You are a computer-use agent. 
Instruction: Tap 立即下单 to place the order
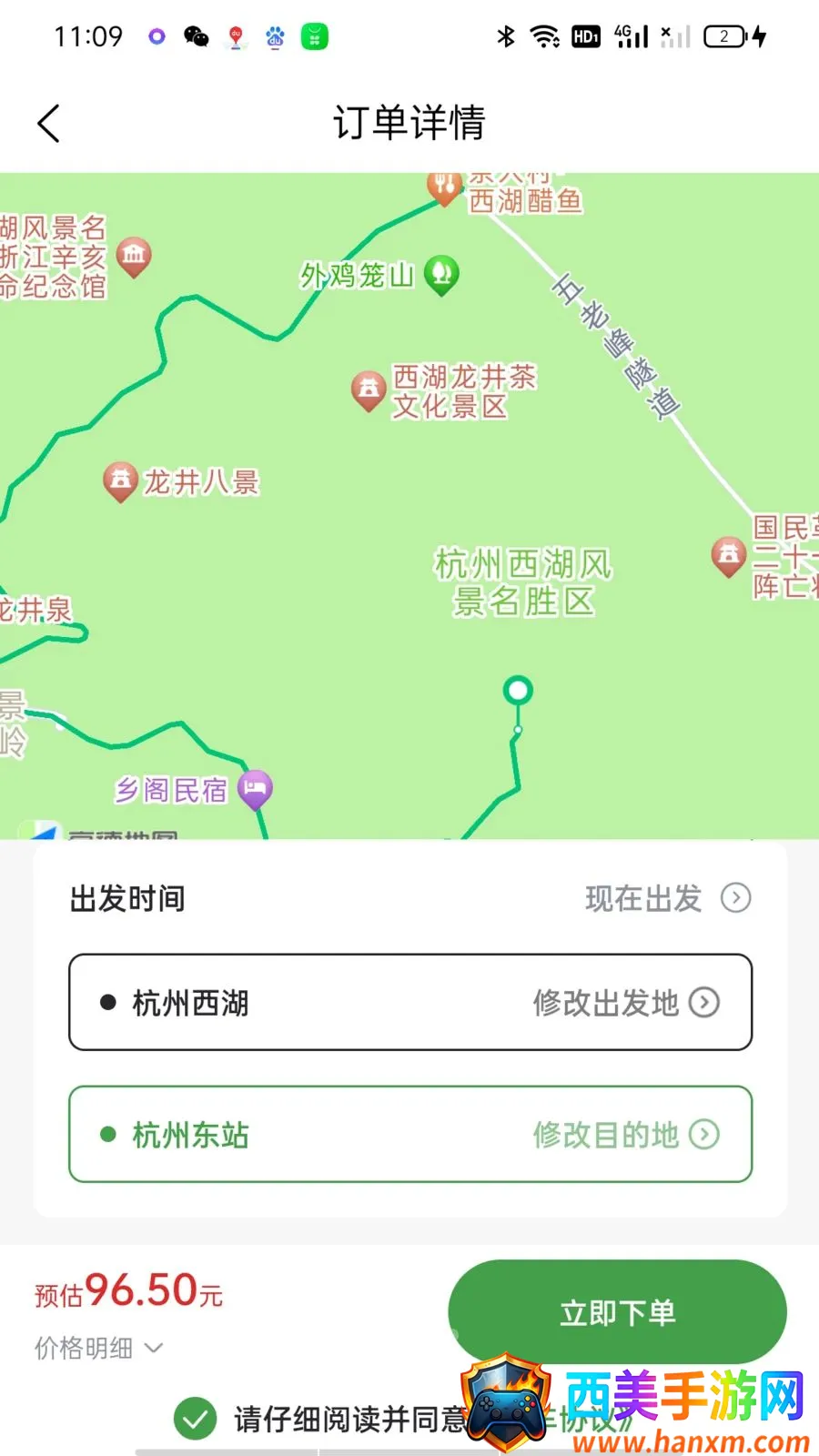pos(617,1312)
